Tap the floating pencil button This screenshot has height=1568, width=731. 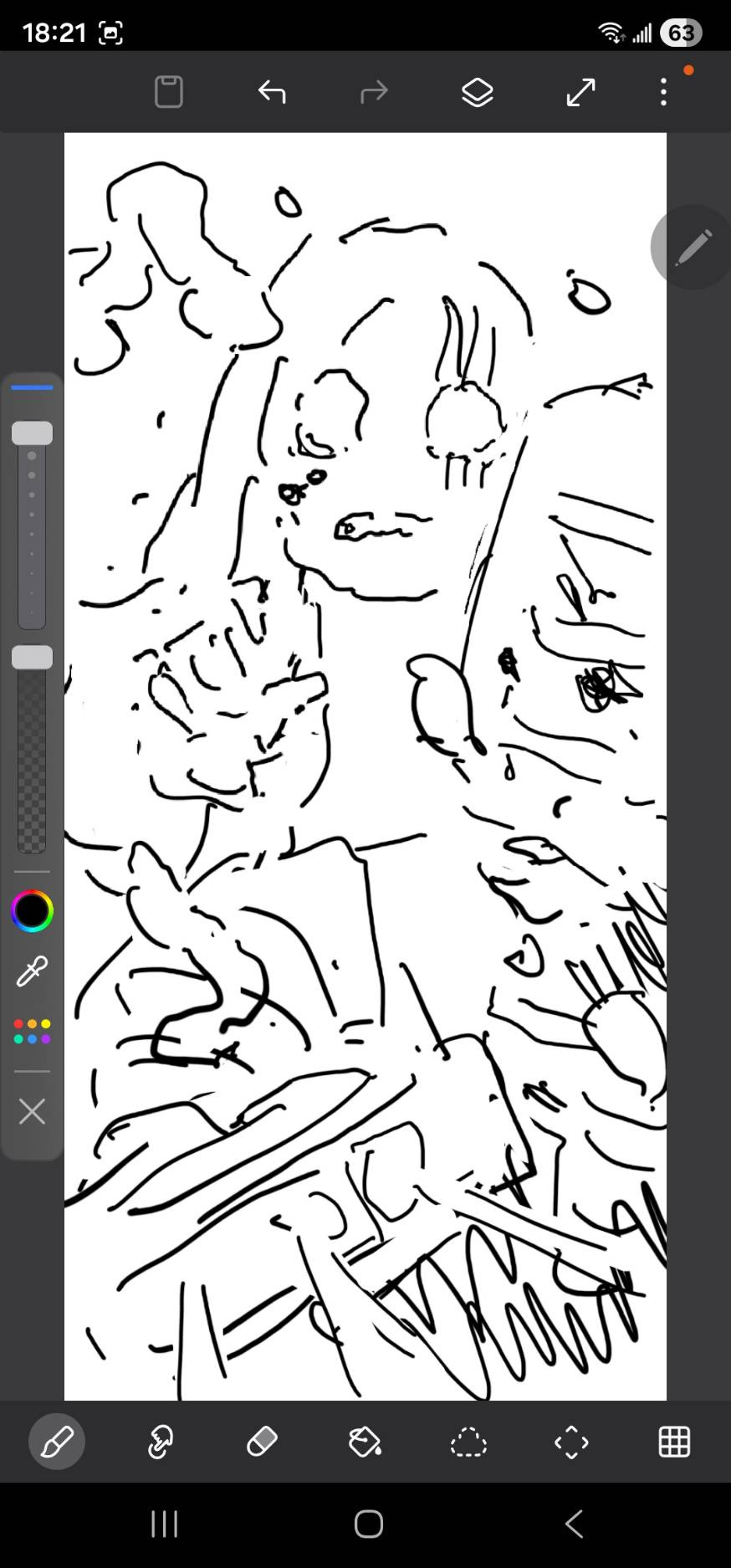pos(692,247)
